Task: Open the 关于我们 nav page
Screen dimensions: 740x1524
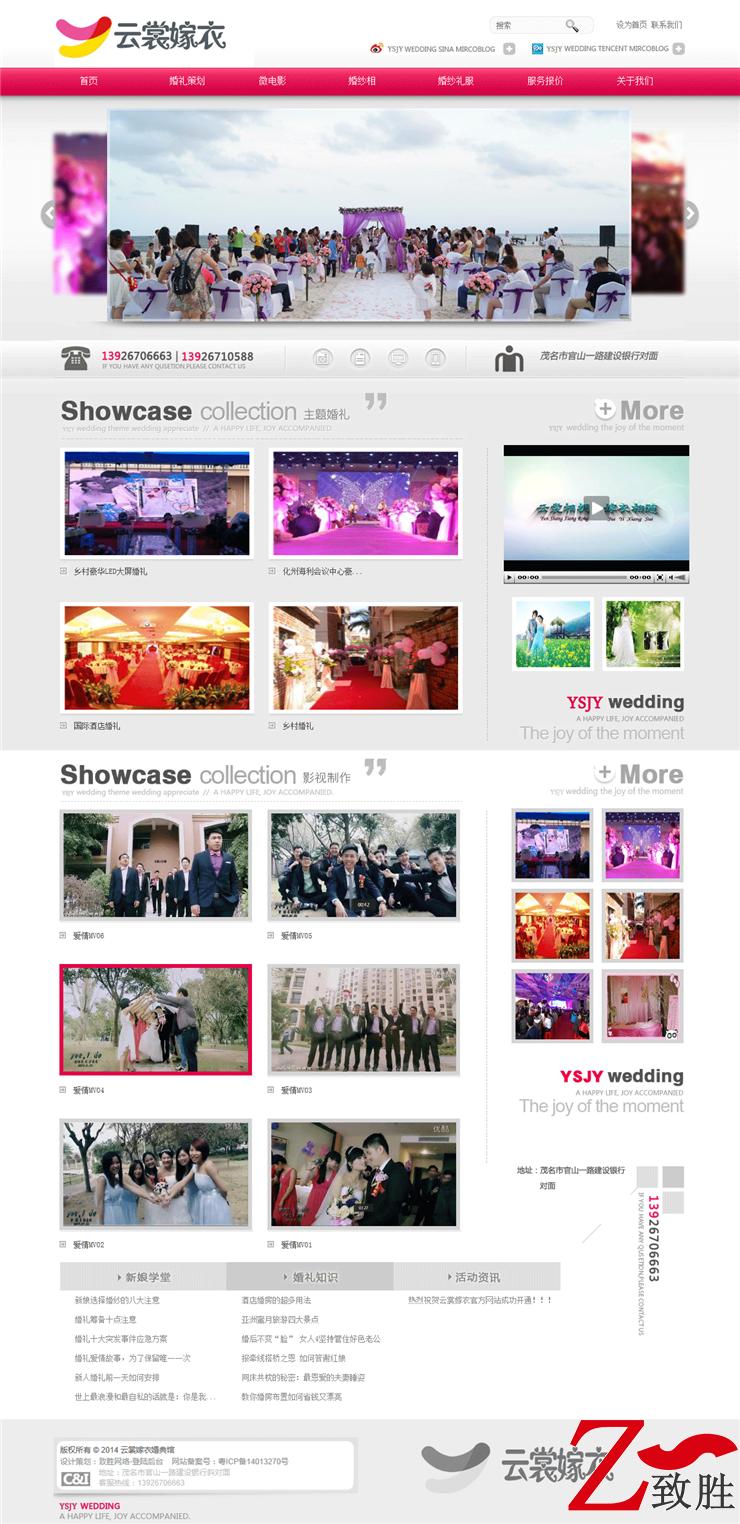Action: tap(635, 81)
